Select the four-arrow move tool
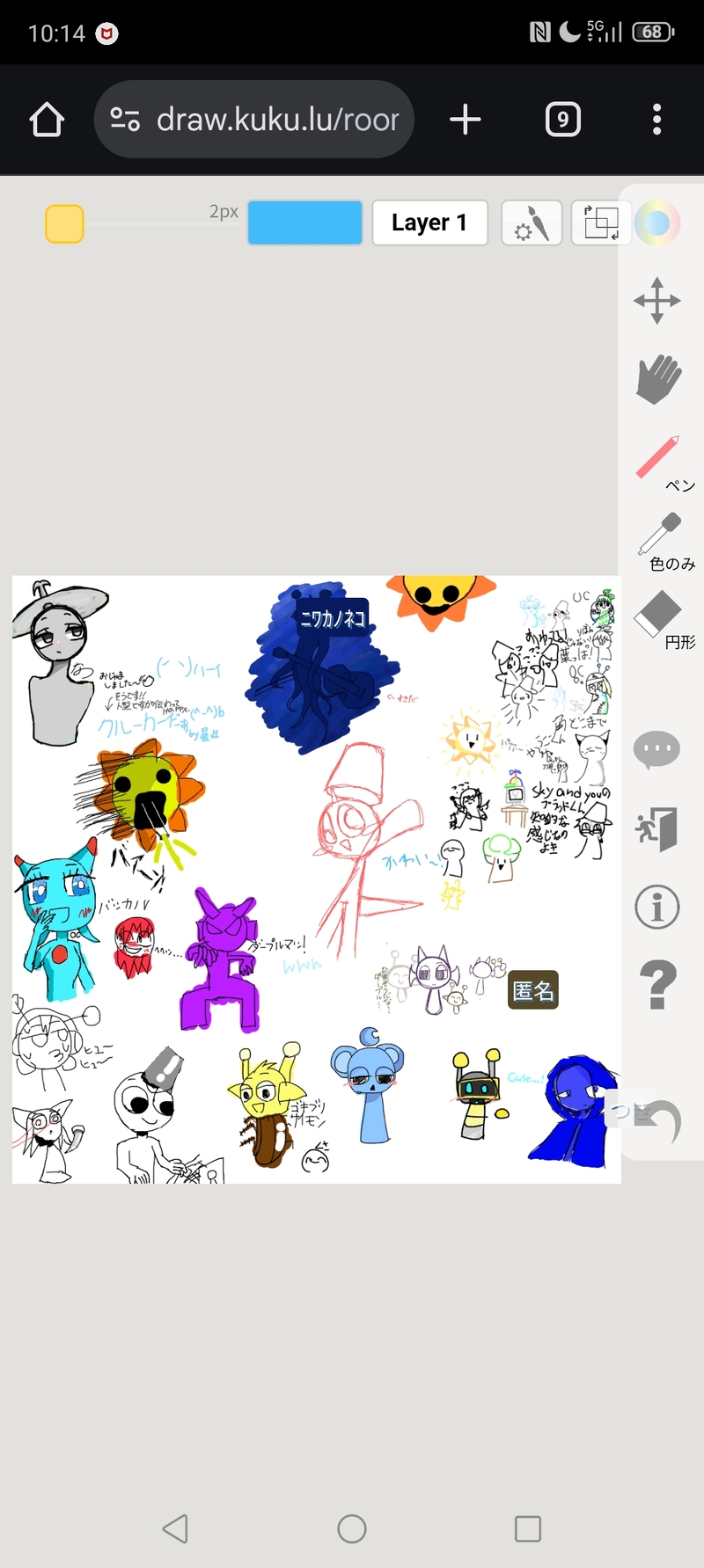 click(657, 301)
